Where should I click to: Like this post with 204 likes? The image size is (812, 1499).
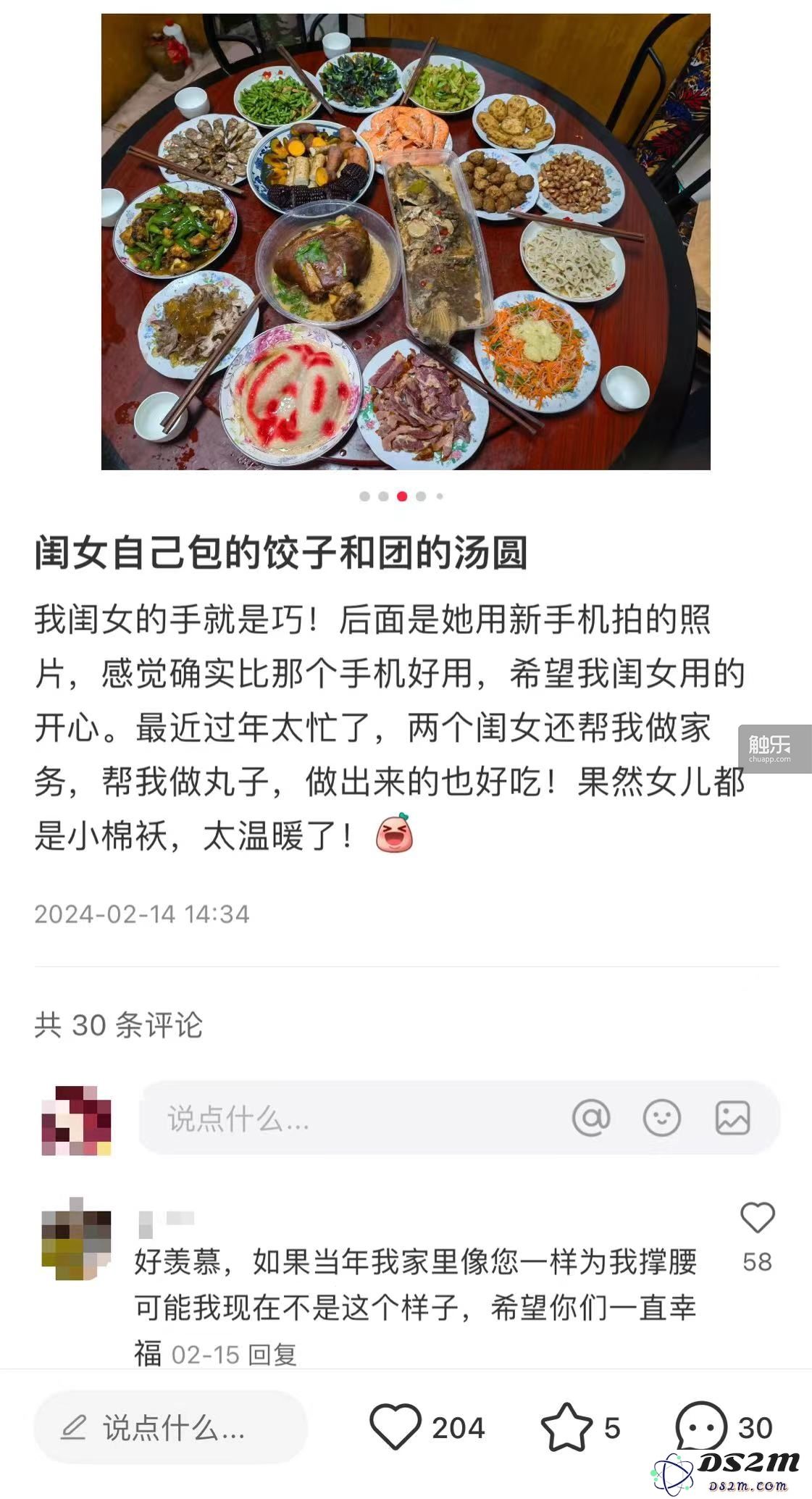click(x=395, y=1427)
